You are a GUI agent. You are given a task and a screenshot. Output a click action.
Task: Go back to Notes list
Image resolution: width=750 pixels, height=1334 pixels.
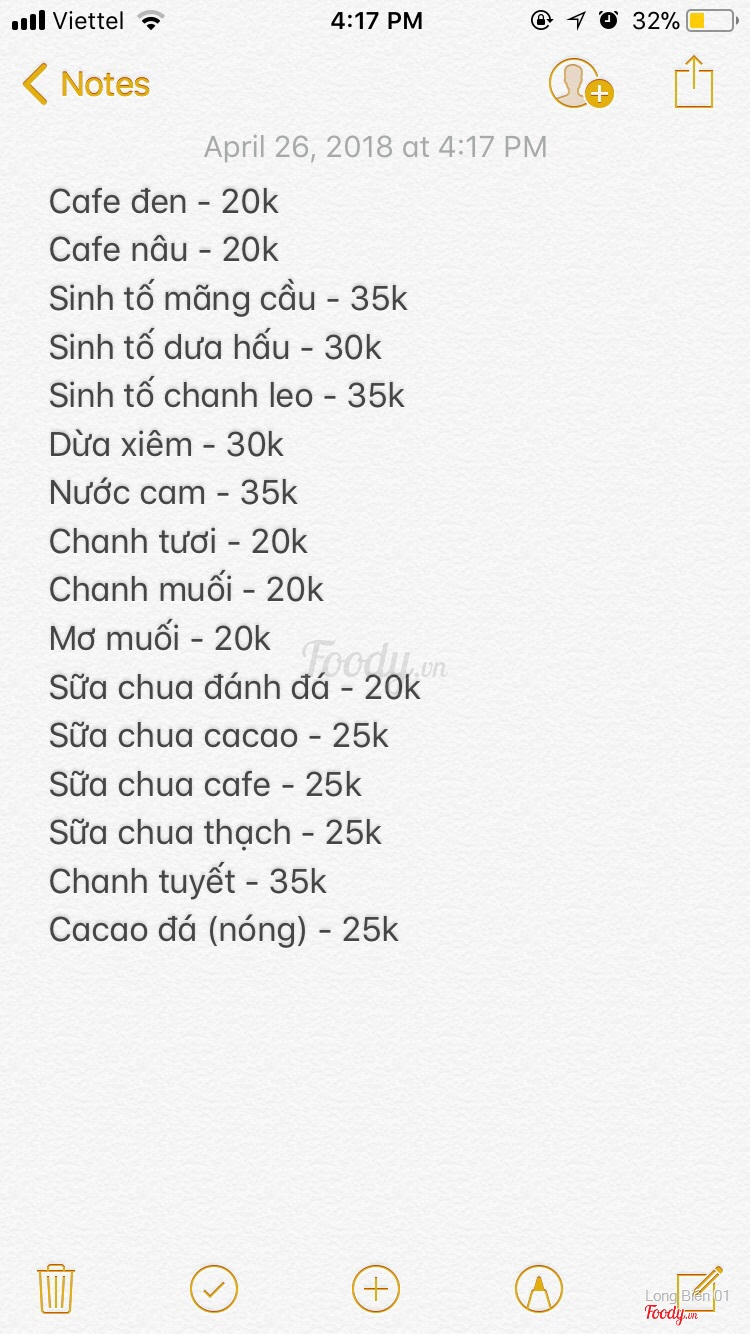(x=85, y=84)
